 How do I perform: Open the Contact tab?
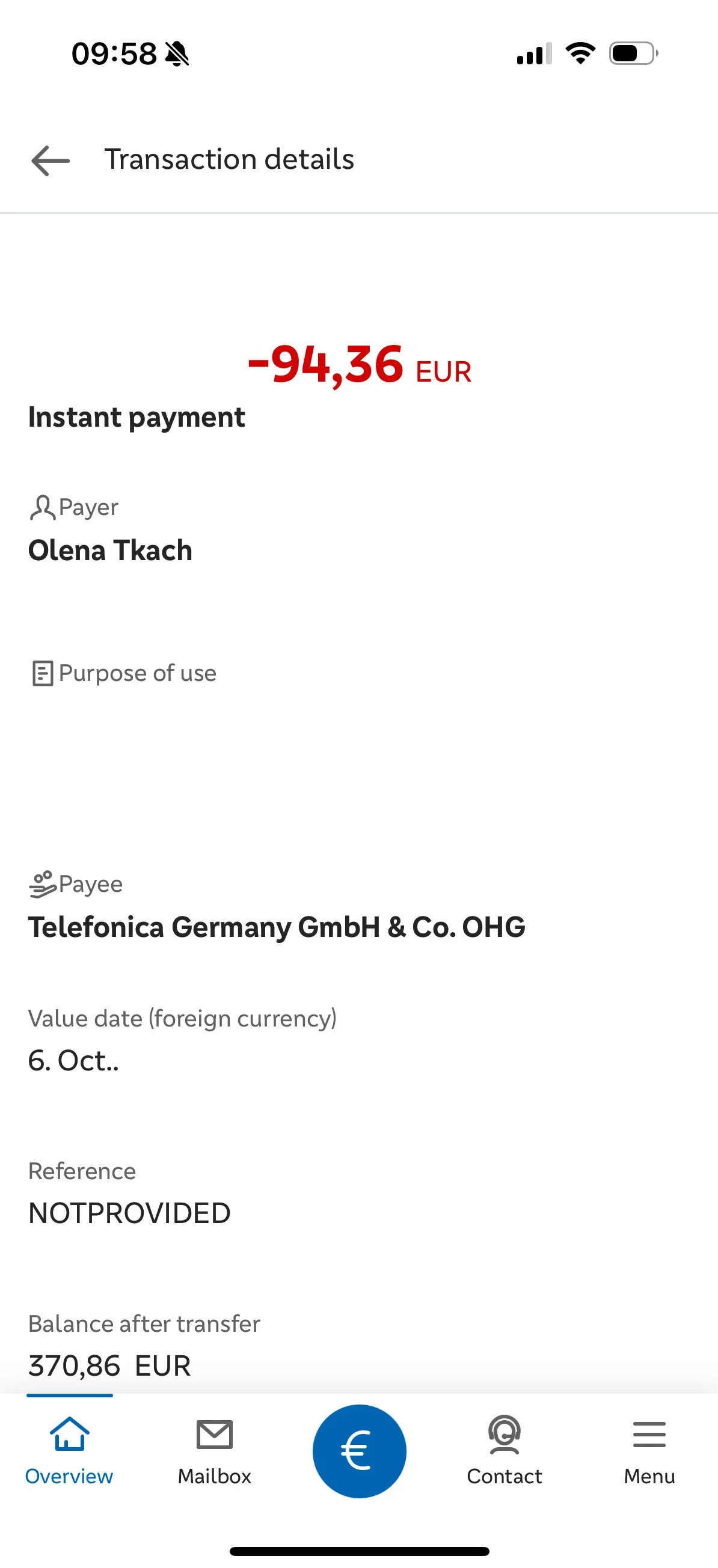click(x=505, y=1452)
